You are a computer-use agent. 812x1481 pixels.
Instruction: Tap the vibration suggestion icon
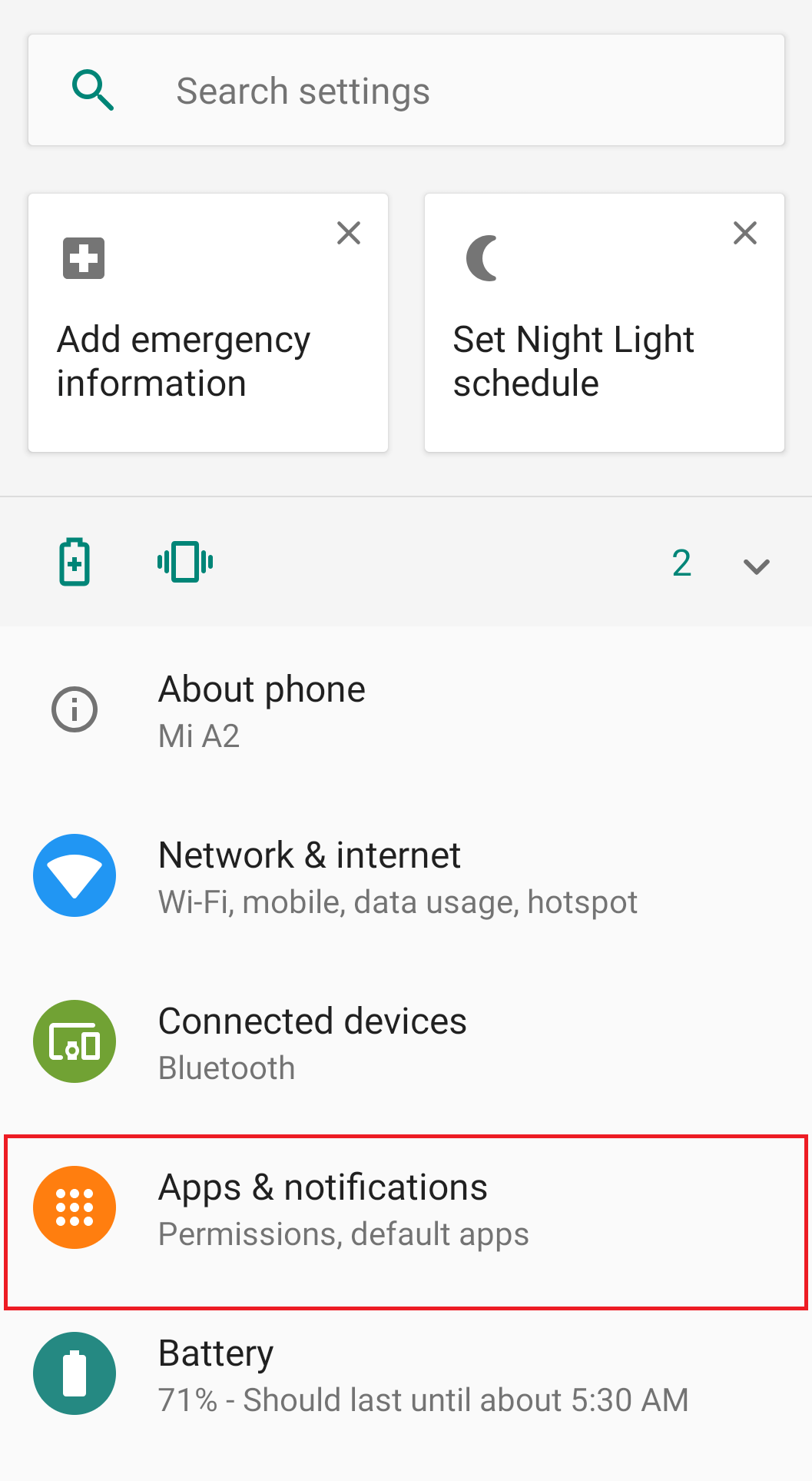click(184, 562)
